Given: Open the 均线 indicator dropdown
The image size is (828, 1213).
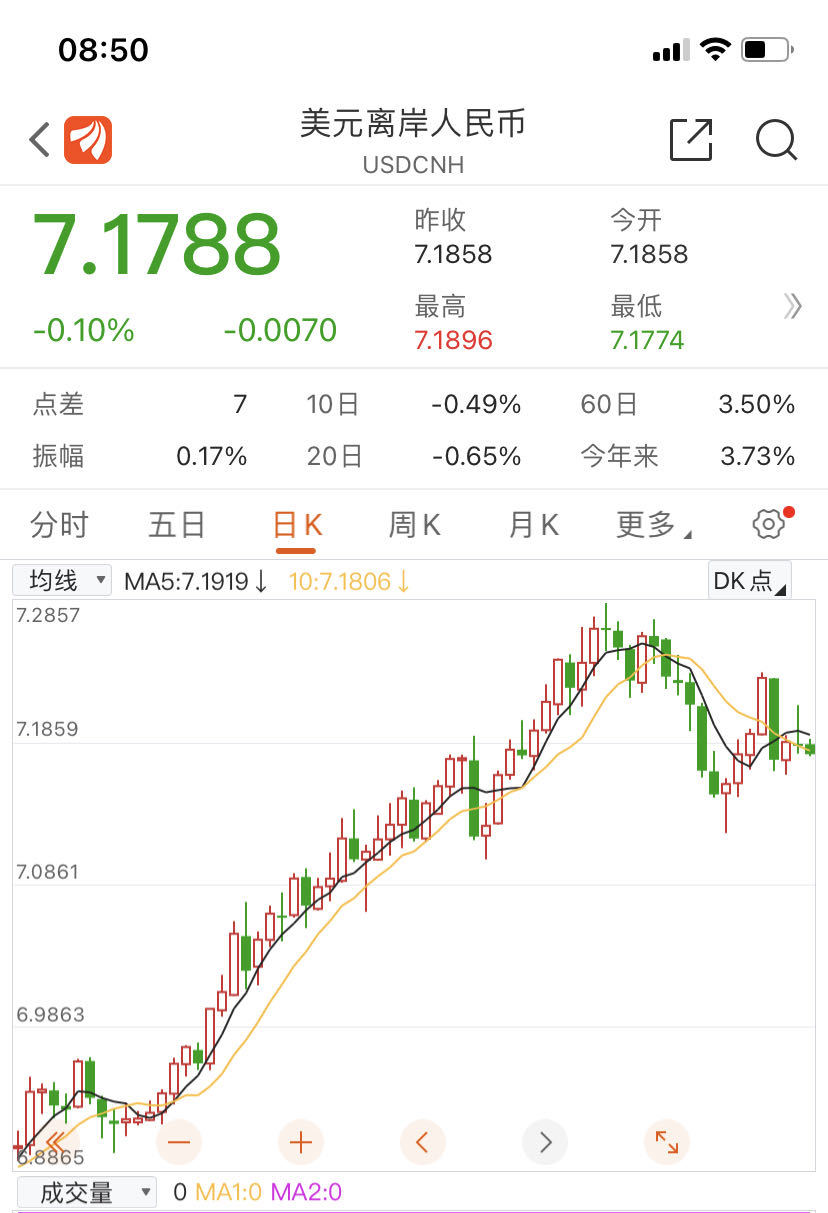Looking at the screenshot, I should (x=61, y=580).
